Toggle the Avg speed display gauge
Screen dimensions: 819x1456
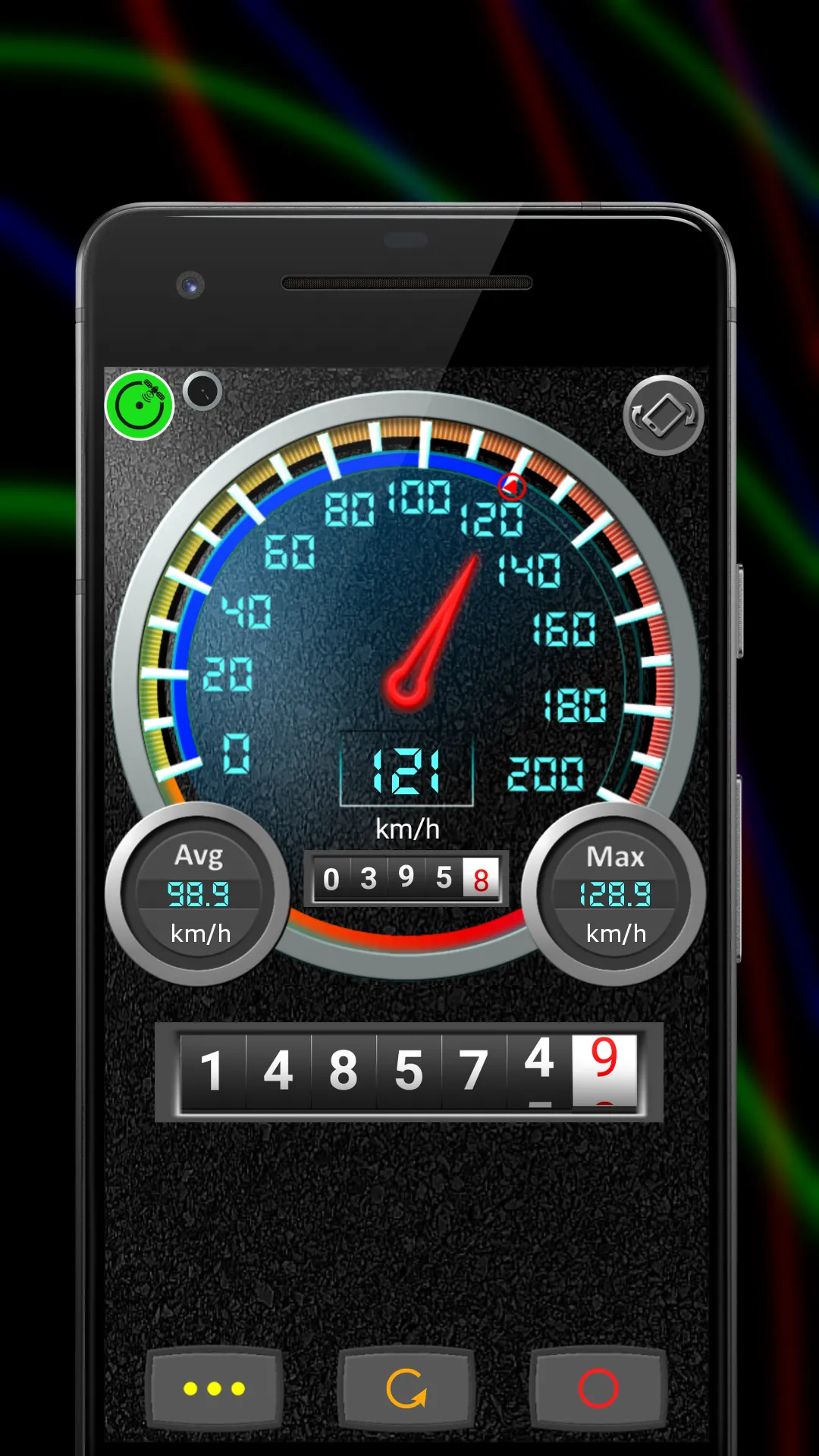pos(199,895)
